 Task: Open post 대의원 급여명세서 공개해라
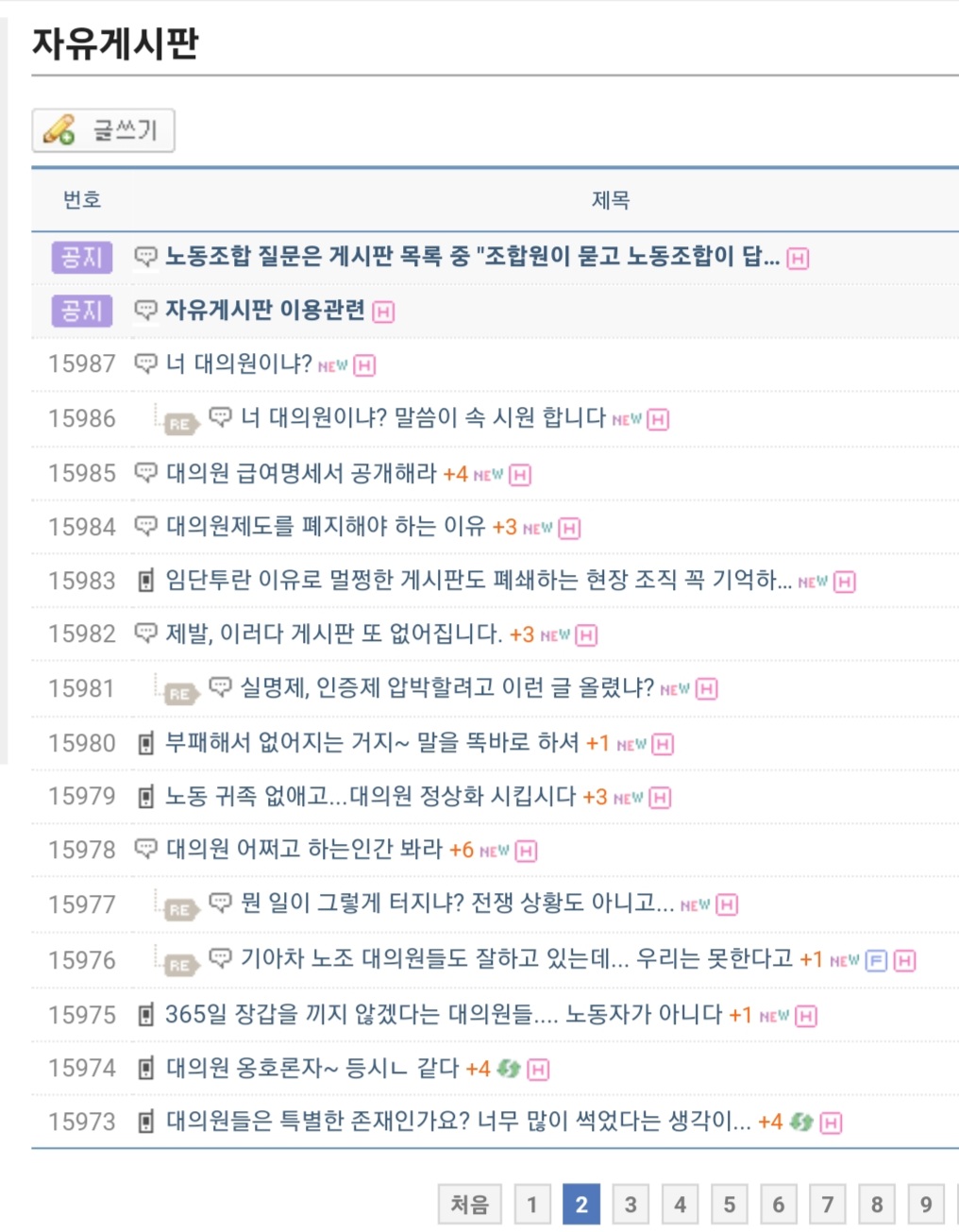click(301, 473)
